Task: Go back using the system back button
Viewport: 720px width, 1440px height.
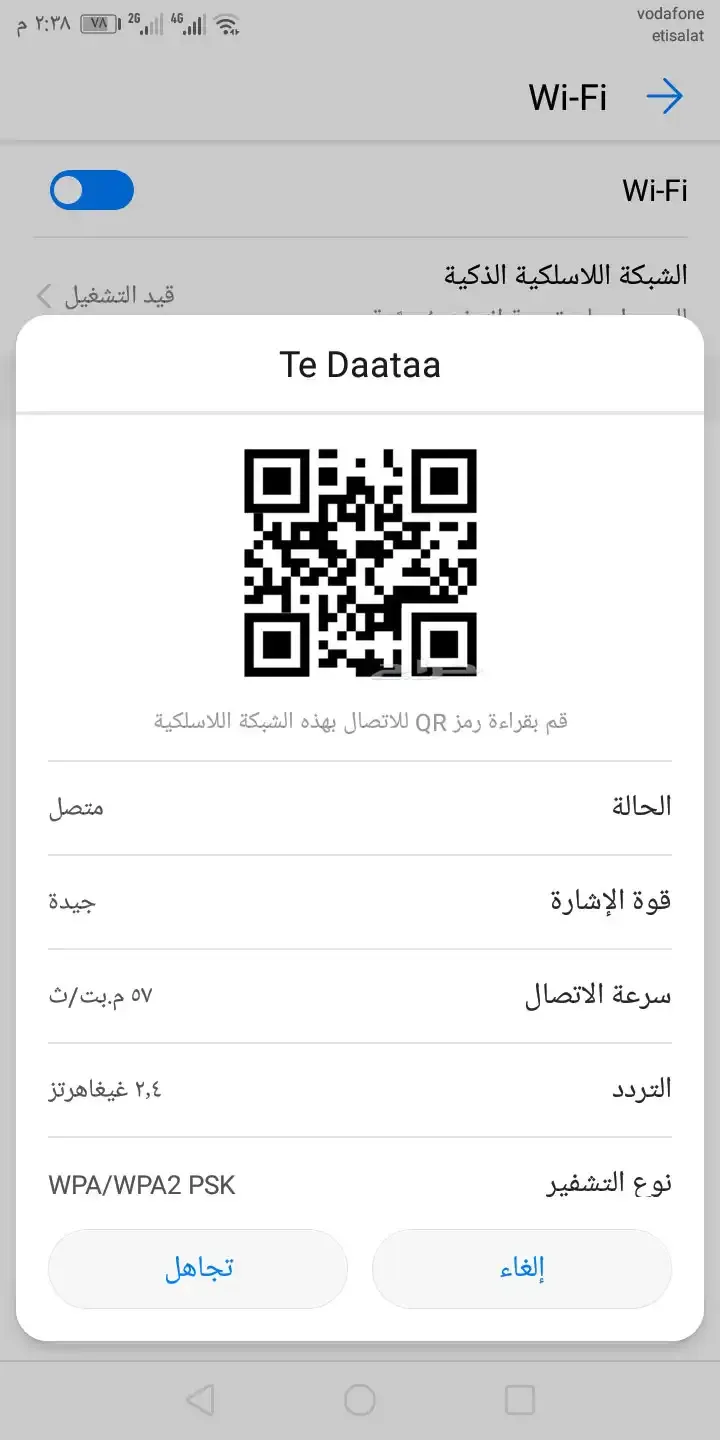Action: pyautogui.click(x=201, y=1400)
